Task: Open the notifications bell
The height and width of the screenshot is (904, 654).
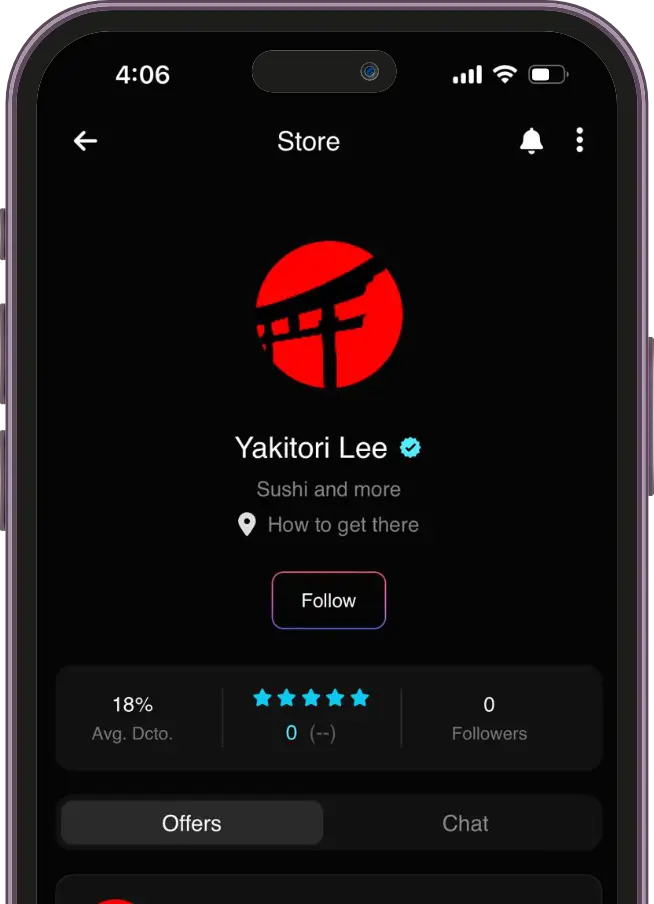Action: [531, 141]
